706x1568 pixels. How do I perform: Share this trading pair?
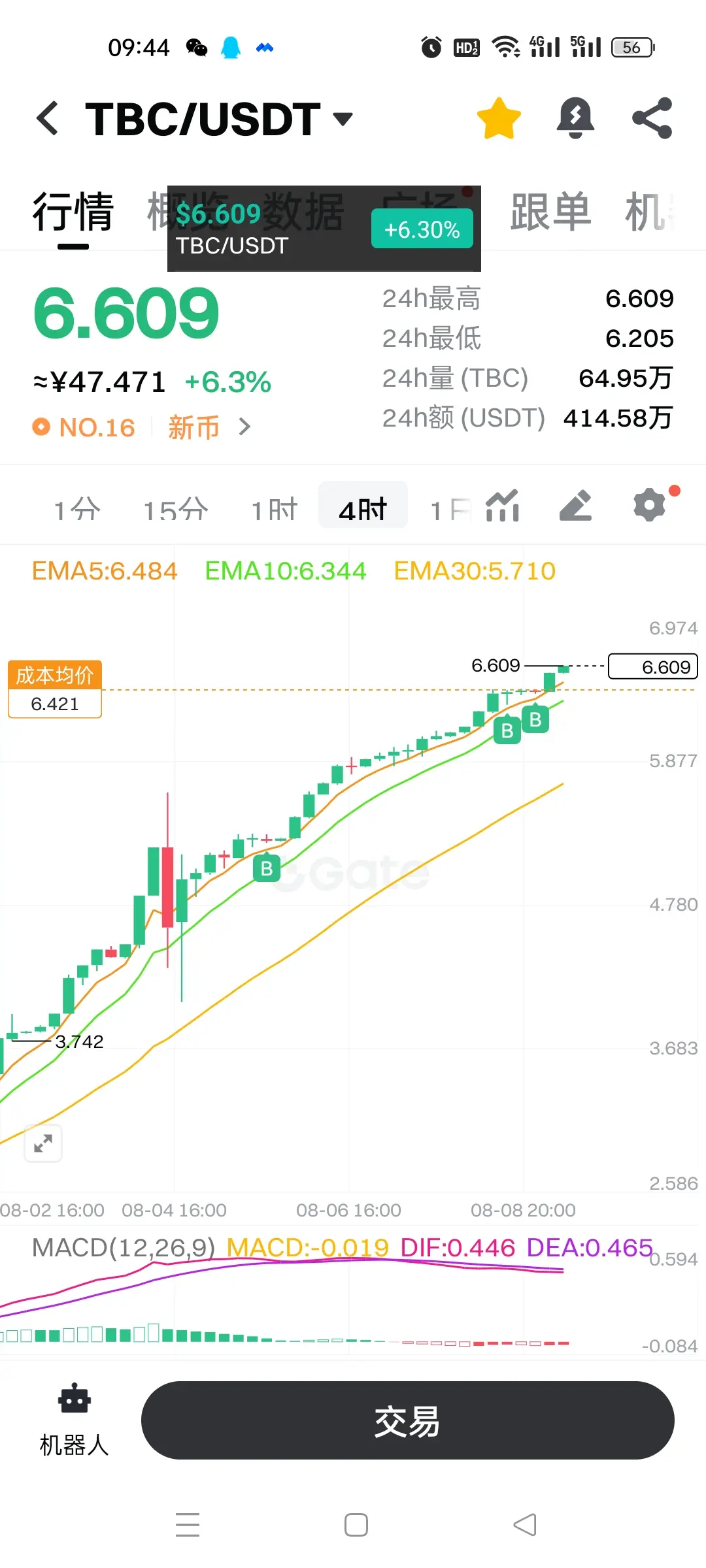point(652,118)
